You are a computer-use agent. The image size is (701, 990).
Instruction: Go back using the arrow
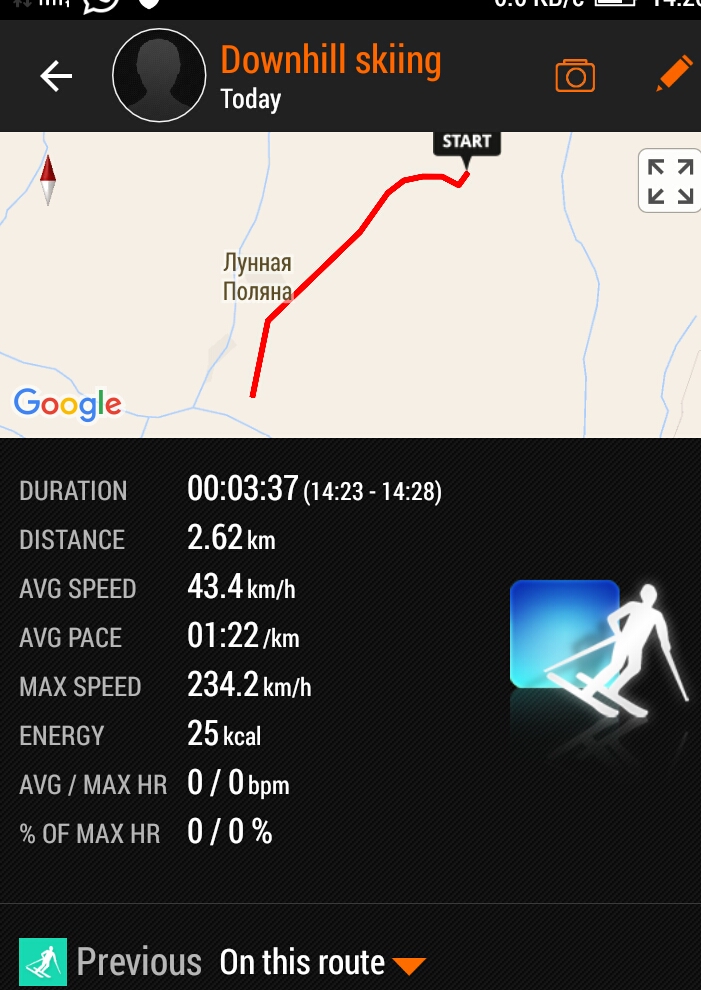pos(56,77)
